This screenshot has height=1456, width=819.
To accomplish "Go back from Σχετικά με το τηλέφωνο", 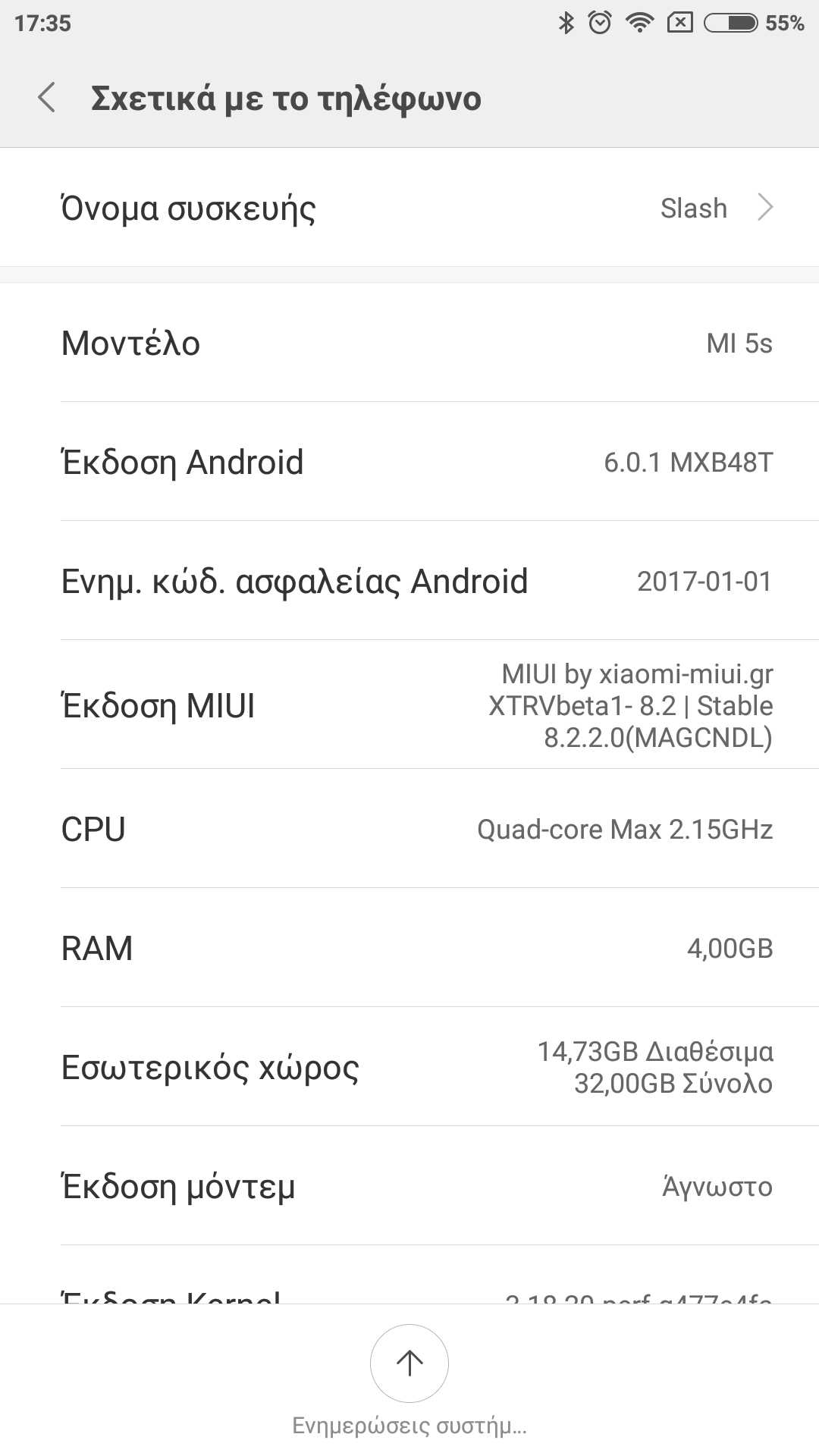I will [x=47, y=98].
